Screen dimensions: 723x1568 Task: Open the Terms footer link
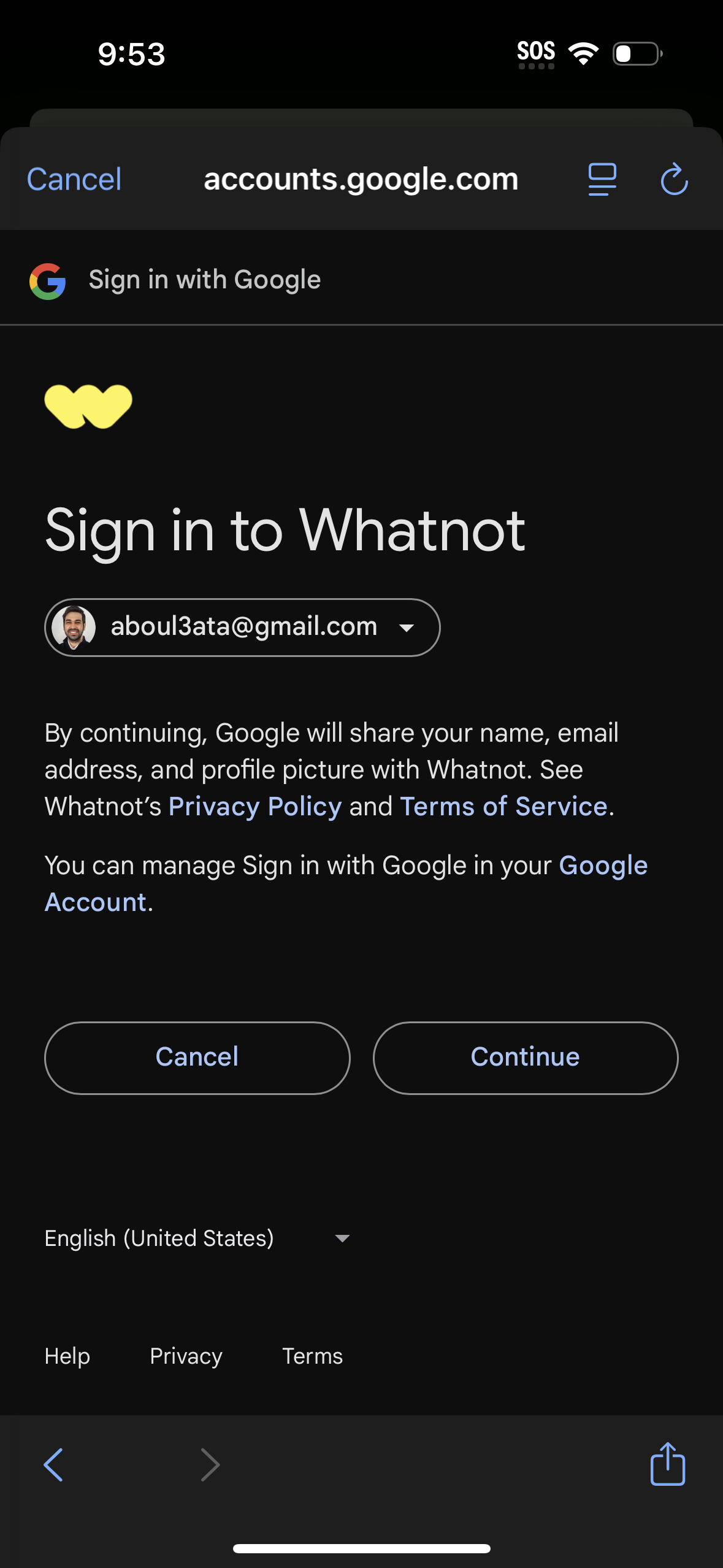(312, 1356)
